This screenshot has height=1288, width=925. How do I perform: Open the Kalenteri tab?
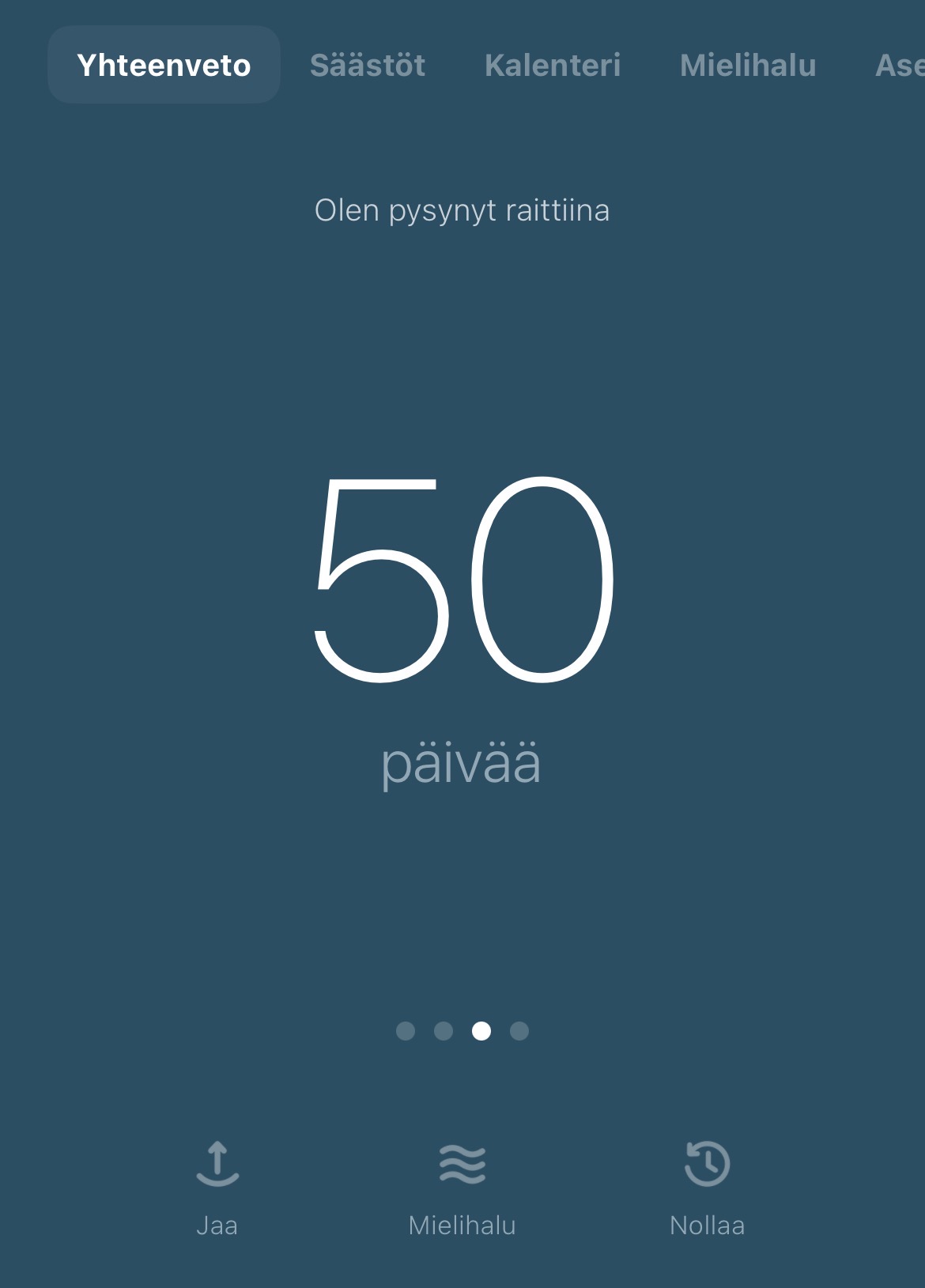[552, 65]
